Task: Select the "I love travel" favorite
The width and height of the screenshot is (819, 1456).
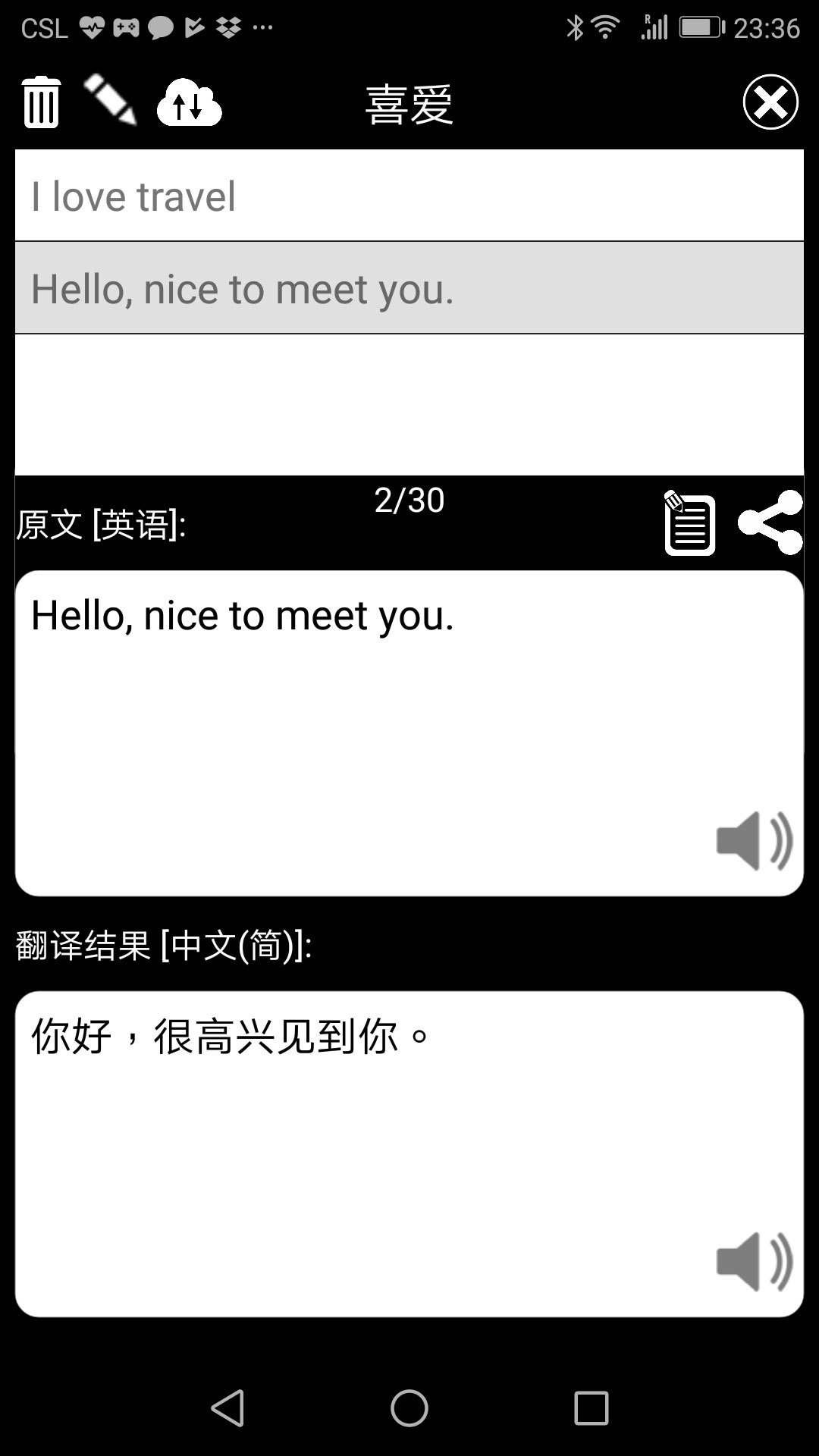Action: pyautogui.click(x=409, y=196)
